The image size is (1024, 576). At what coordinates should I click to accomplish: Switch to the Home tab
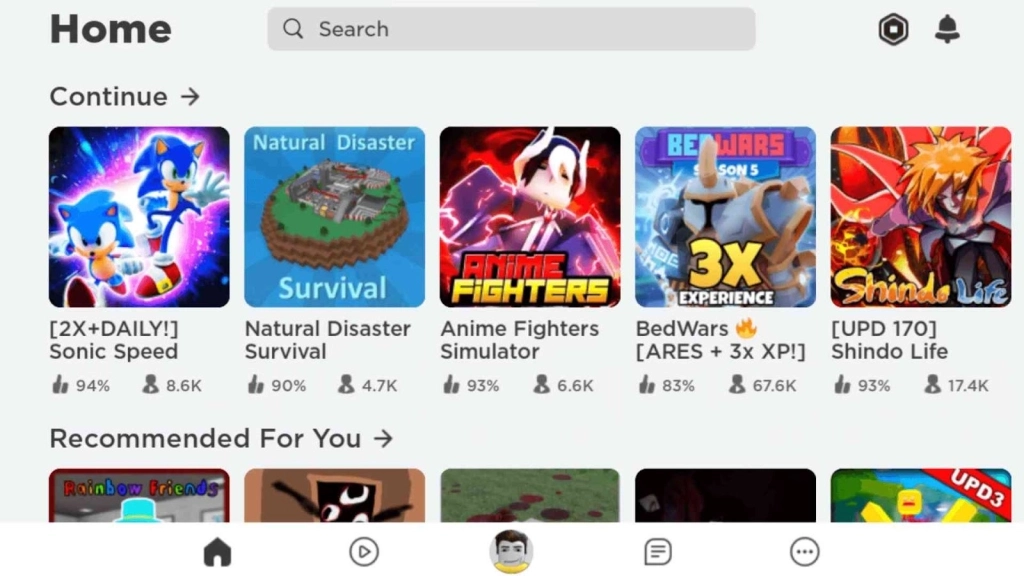click(x=217, y=552)
